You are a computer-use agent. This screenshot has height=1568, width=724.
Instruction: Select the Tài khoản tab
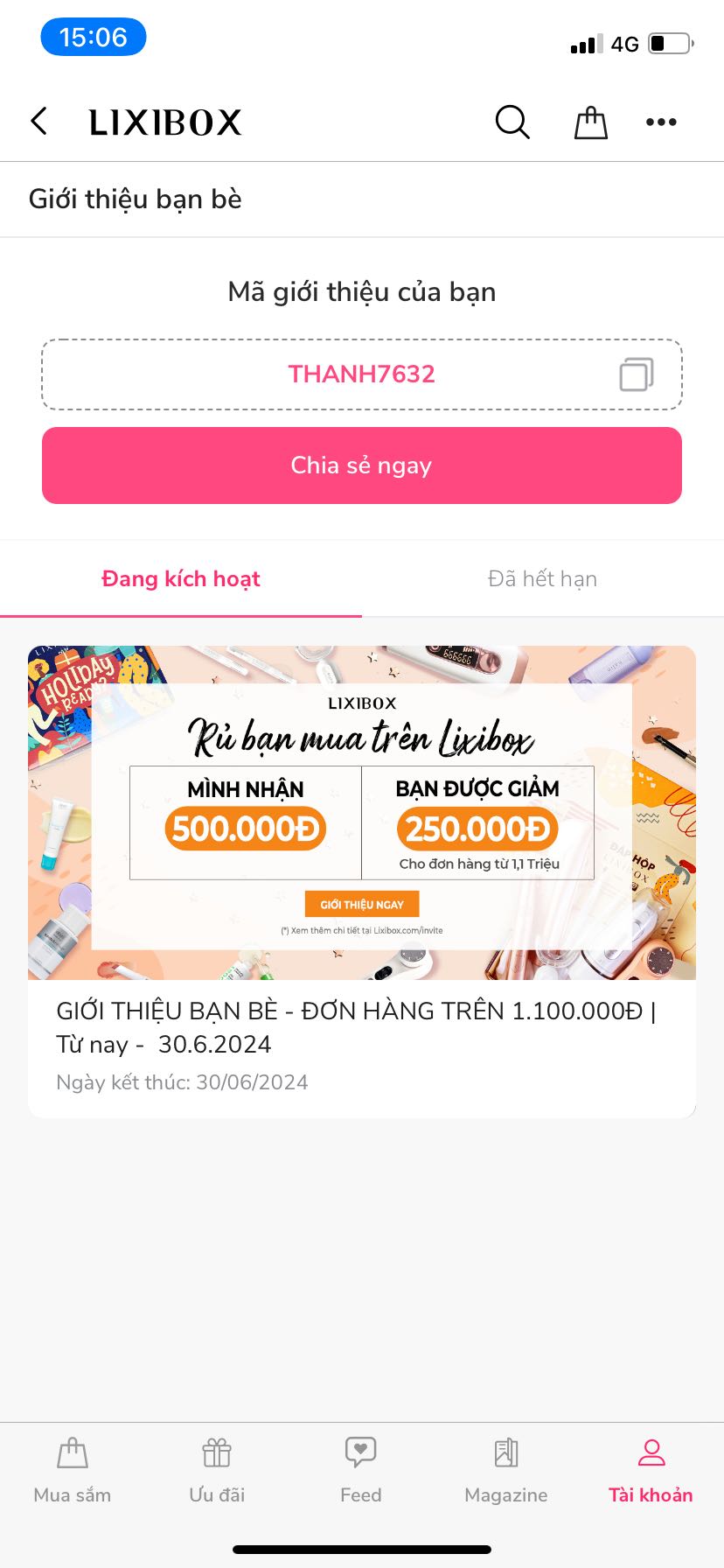click(651, 1470)
